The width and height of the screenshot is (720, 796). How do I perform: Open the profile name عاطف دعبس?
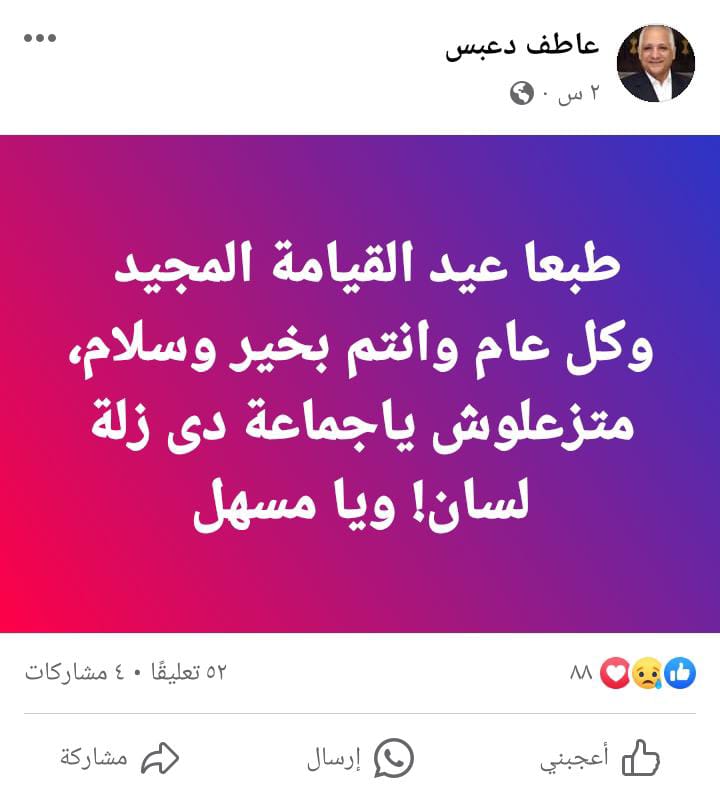point(521,47)
